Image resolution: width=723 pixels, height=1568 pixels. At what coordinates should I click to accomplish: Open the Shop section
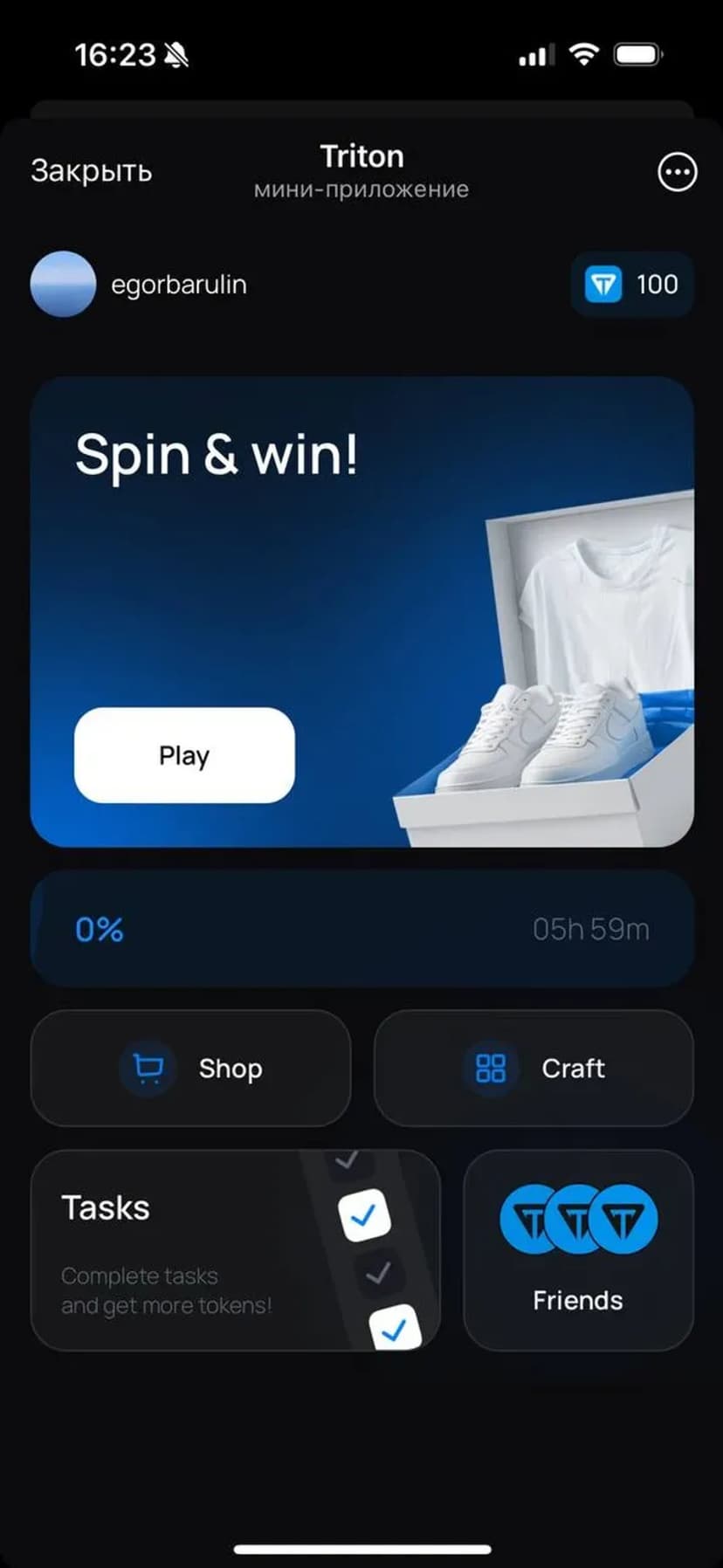click(190, 1068)
